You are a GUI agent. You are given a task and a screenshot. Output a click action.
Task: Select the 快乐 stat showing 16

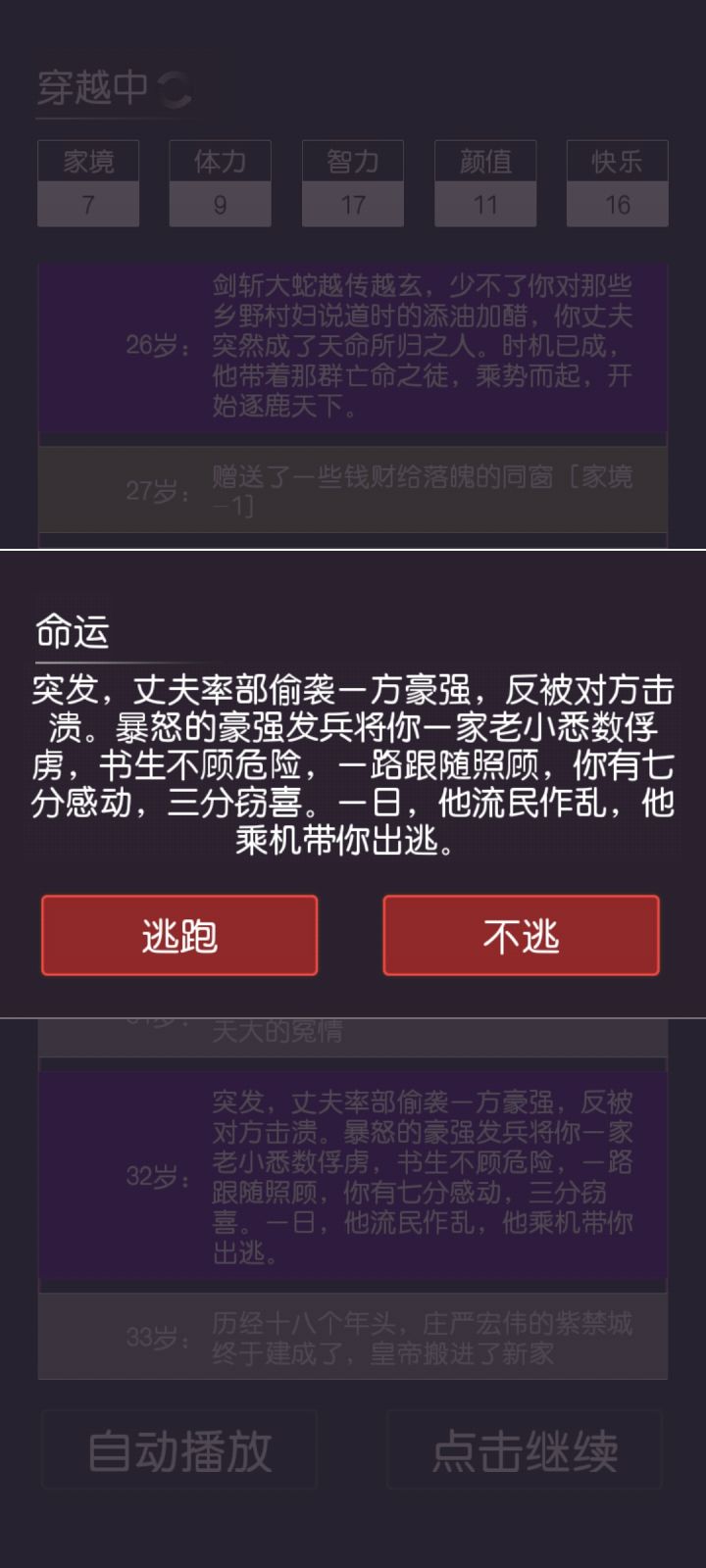[617, 183]
